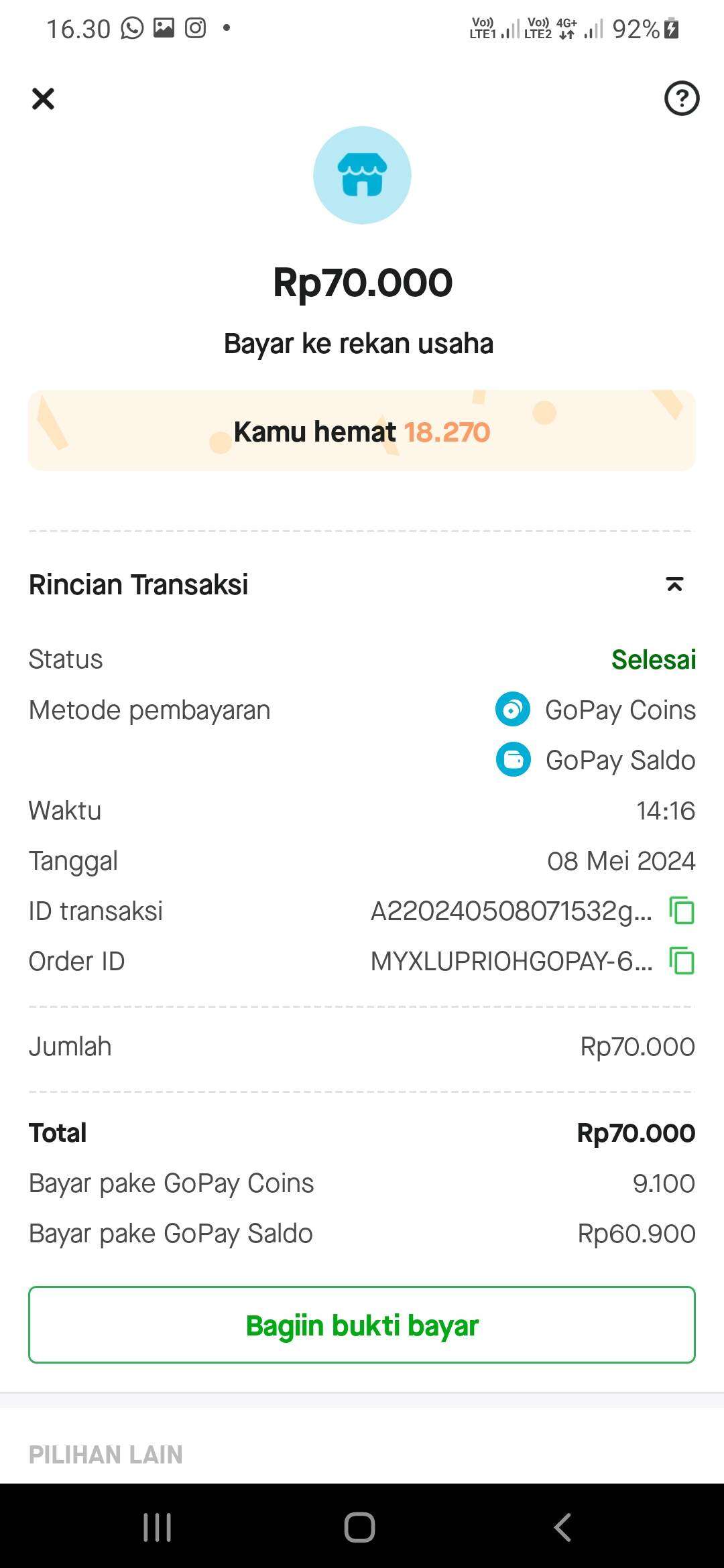Open the help question mark icon
This screenshot has width=724, height=1568.
pos(681,99)
